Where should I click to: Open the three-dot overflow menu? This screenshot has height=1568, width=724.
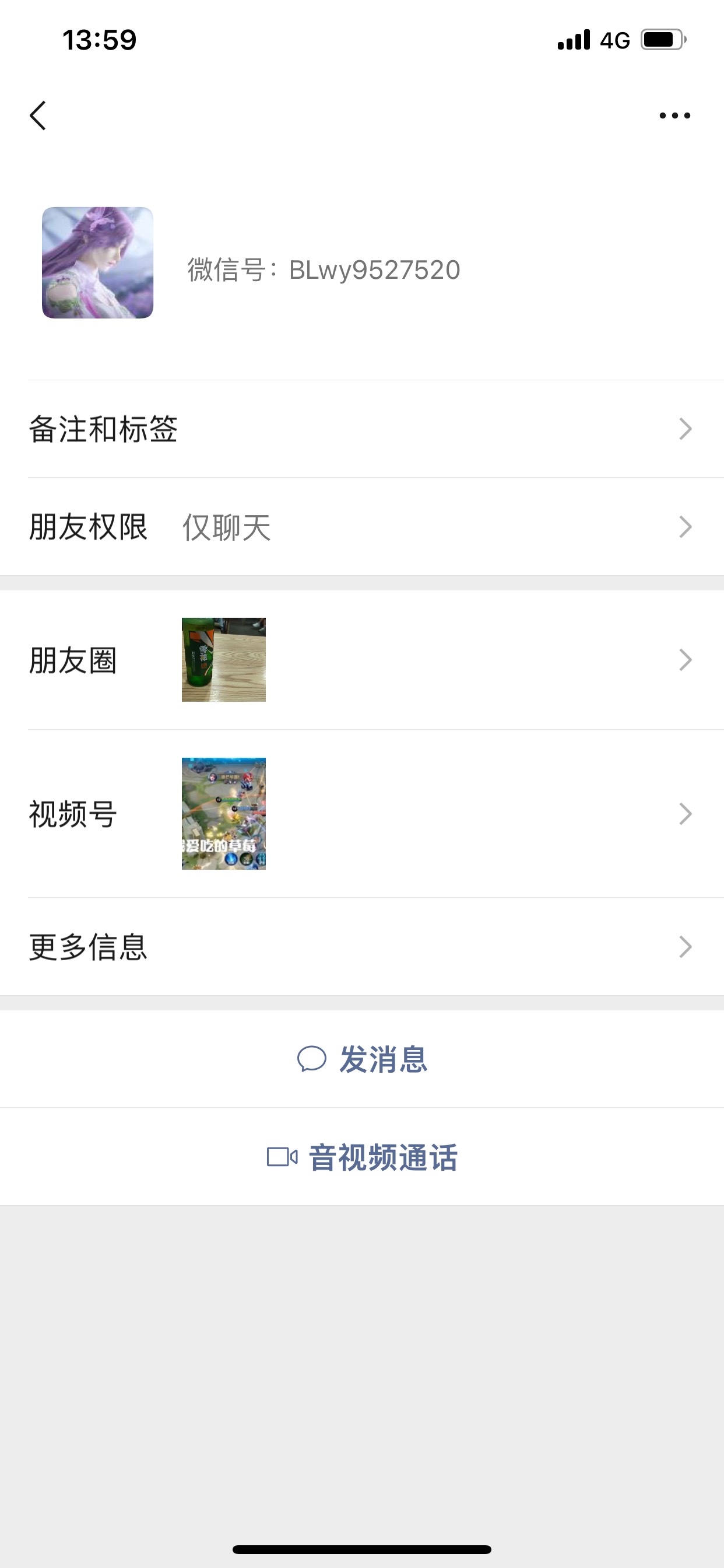click(x=674, y=116)
